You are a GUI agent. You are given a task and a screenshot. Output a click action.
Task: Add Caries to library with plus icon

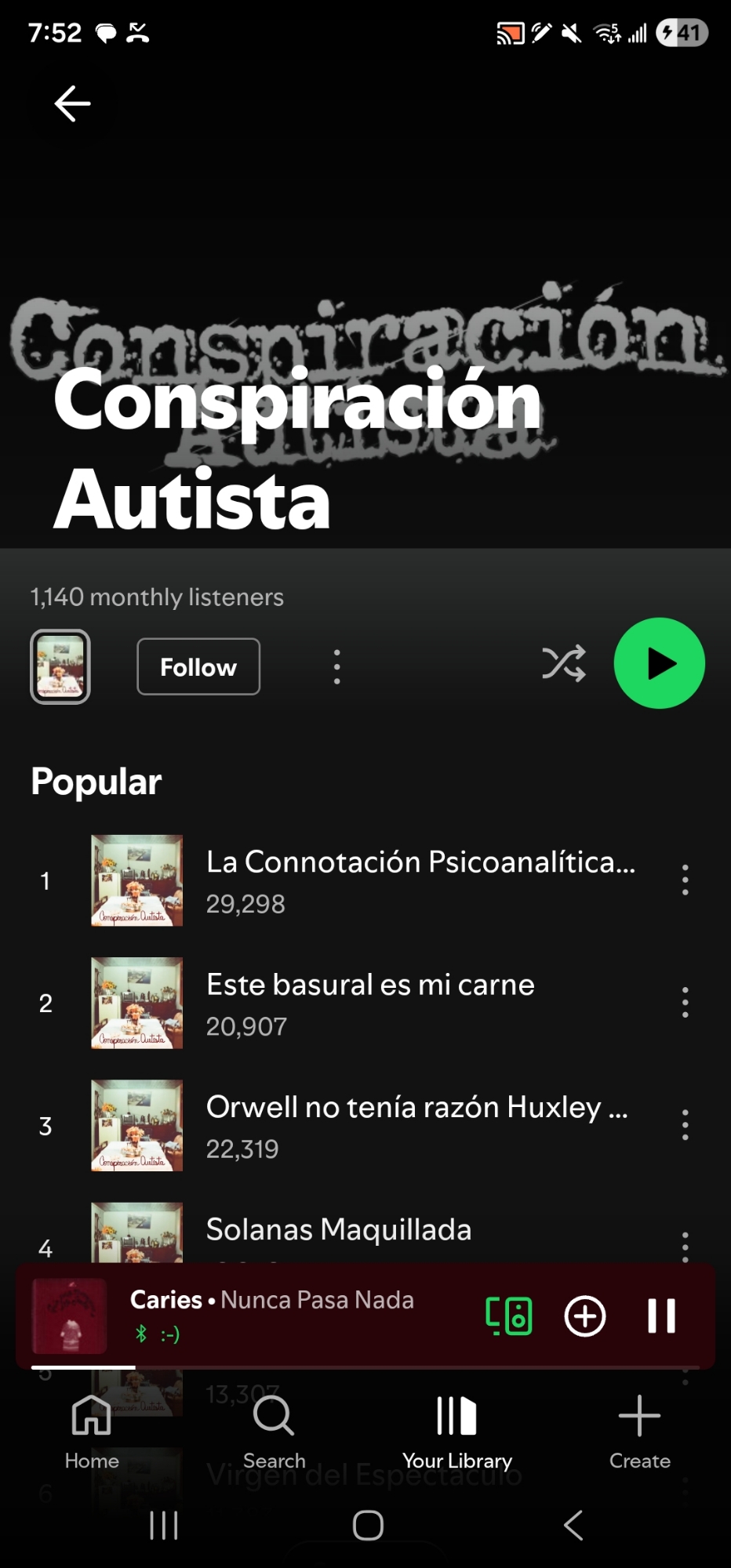pyautogui.click(x=585, y=1316)
